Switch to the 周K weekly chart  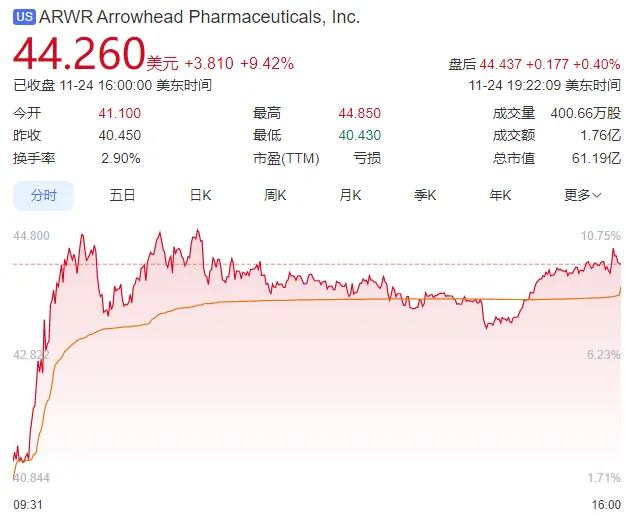tap(276, 195)
